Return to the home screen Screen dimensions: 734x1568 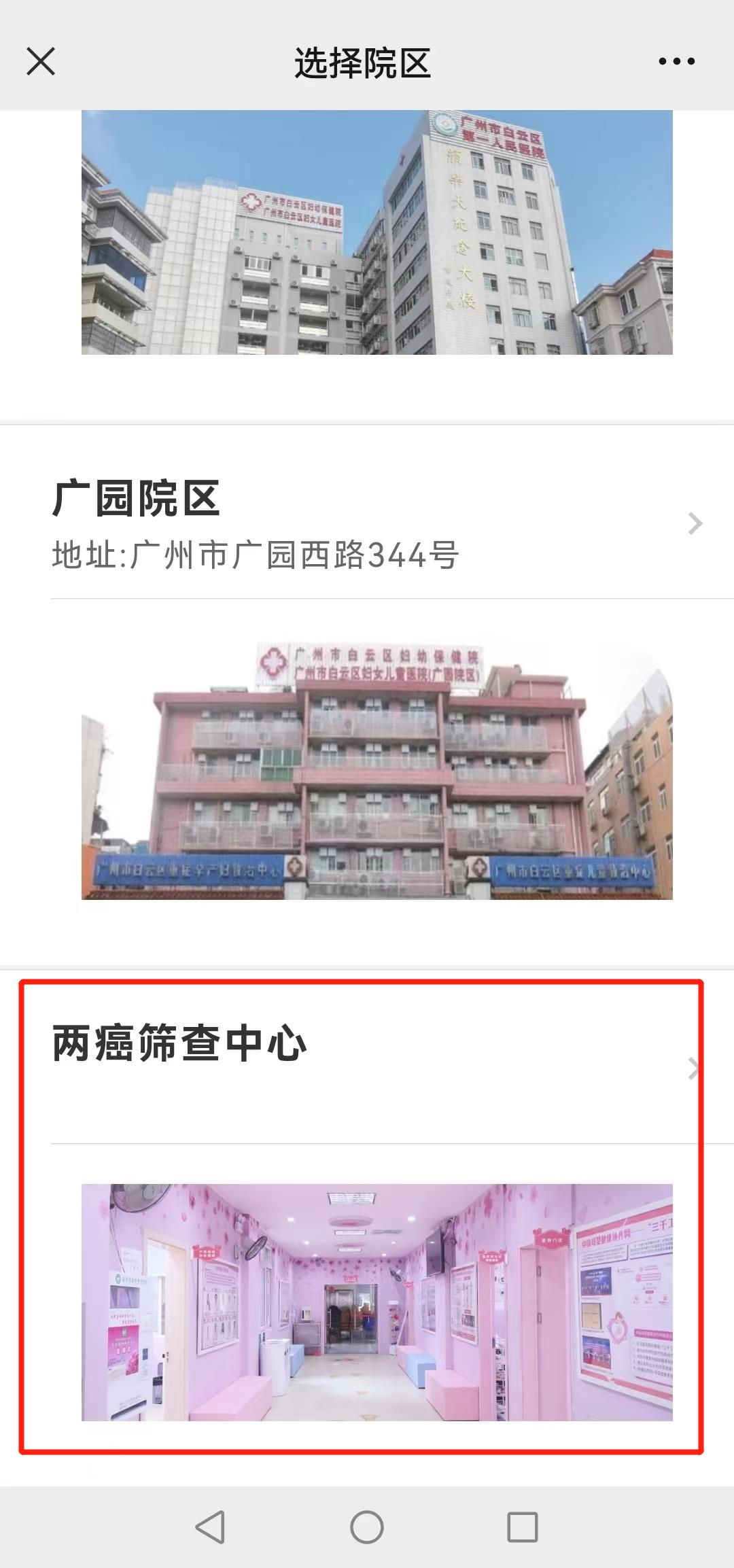(x=367, y=1527)
